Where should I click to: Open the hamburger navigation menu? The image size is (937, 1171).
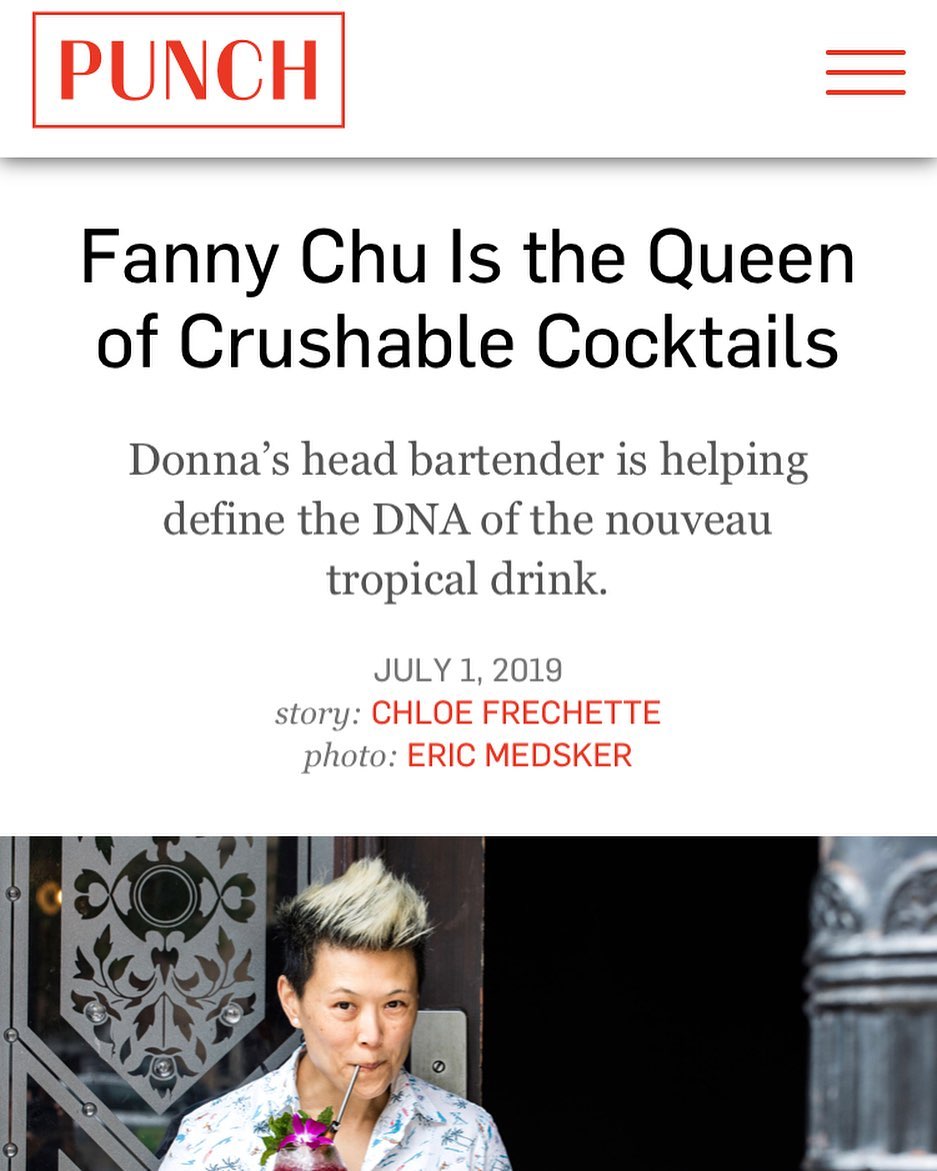(x=865, y=72)
